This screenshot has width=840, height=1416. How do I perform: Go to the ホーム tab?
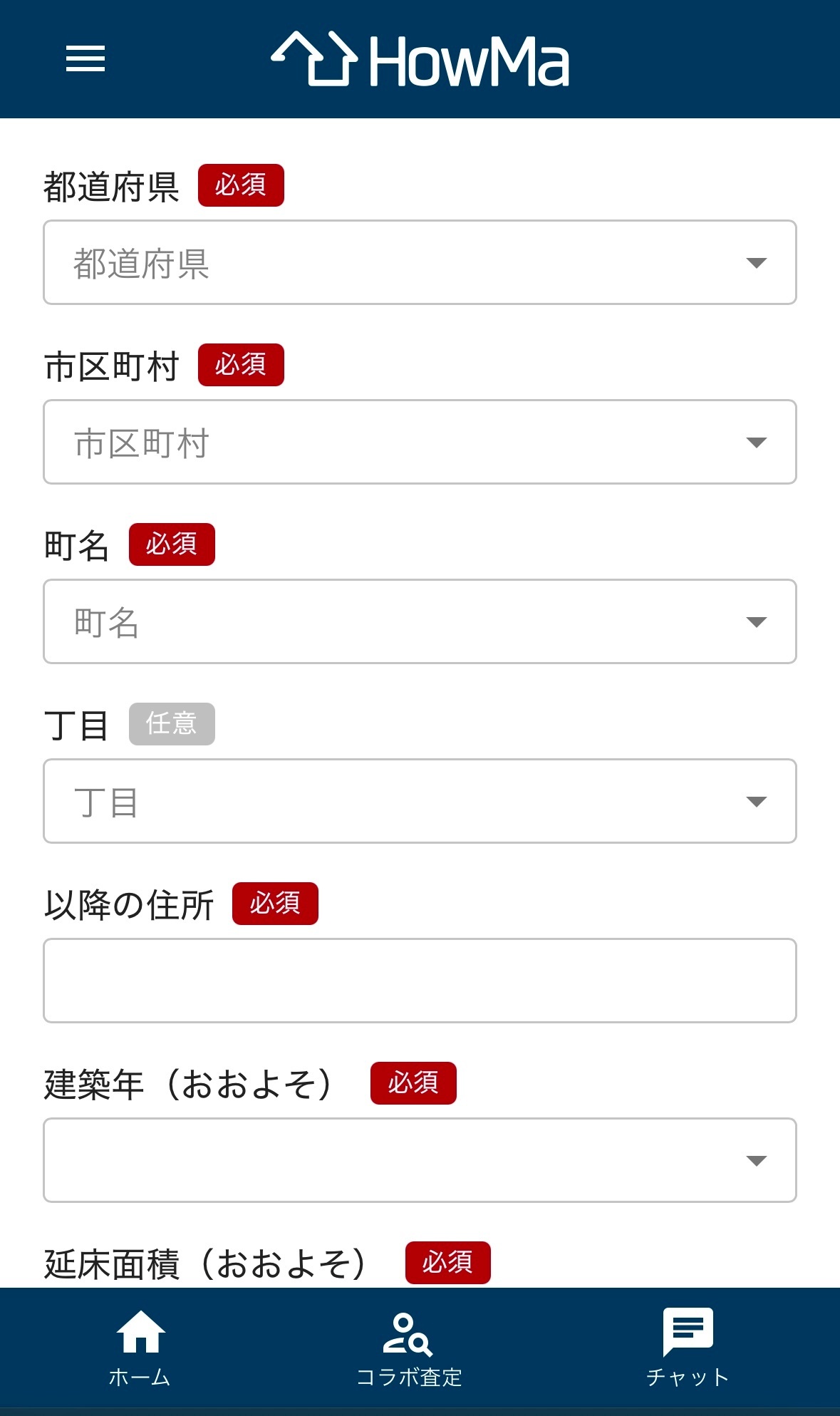pos(140,1348)
